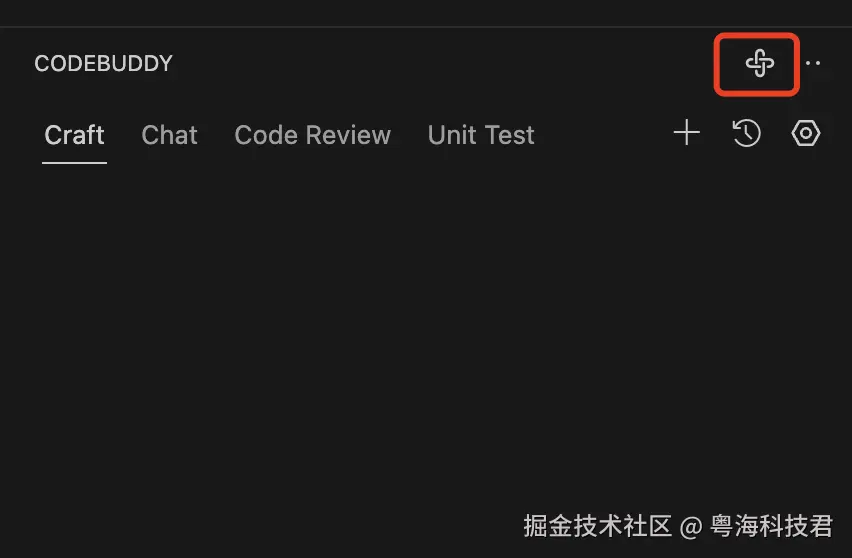Viewport: 852px width, 558px height.
Task: Select the Unit Test tab
Action: point(481,135)
